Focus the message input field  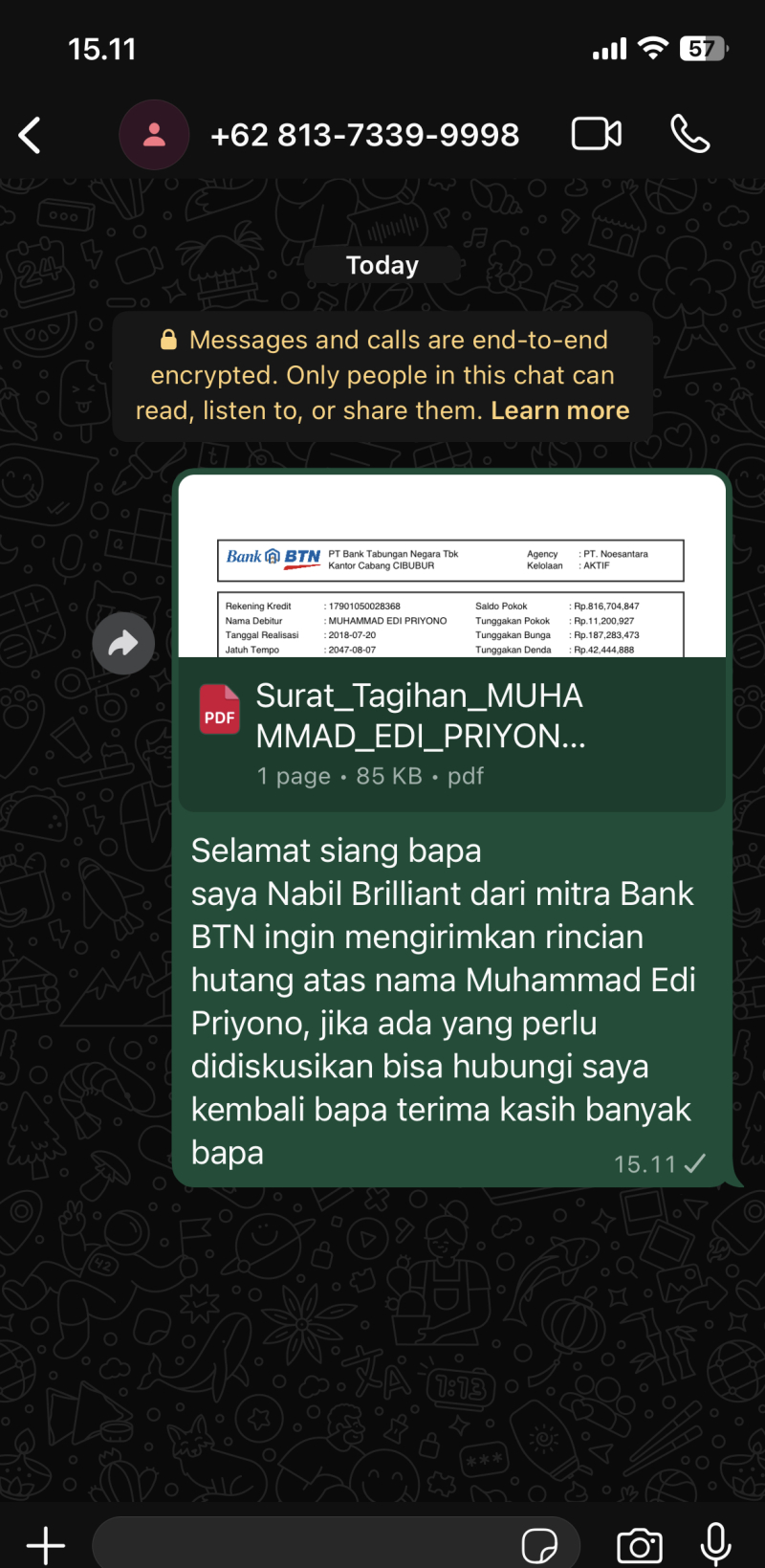(306, 1544)
